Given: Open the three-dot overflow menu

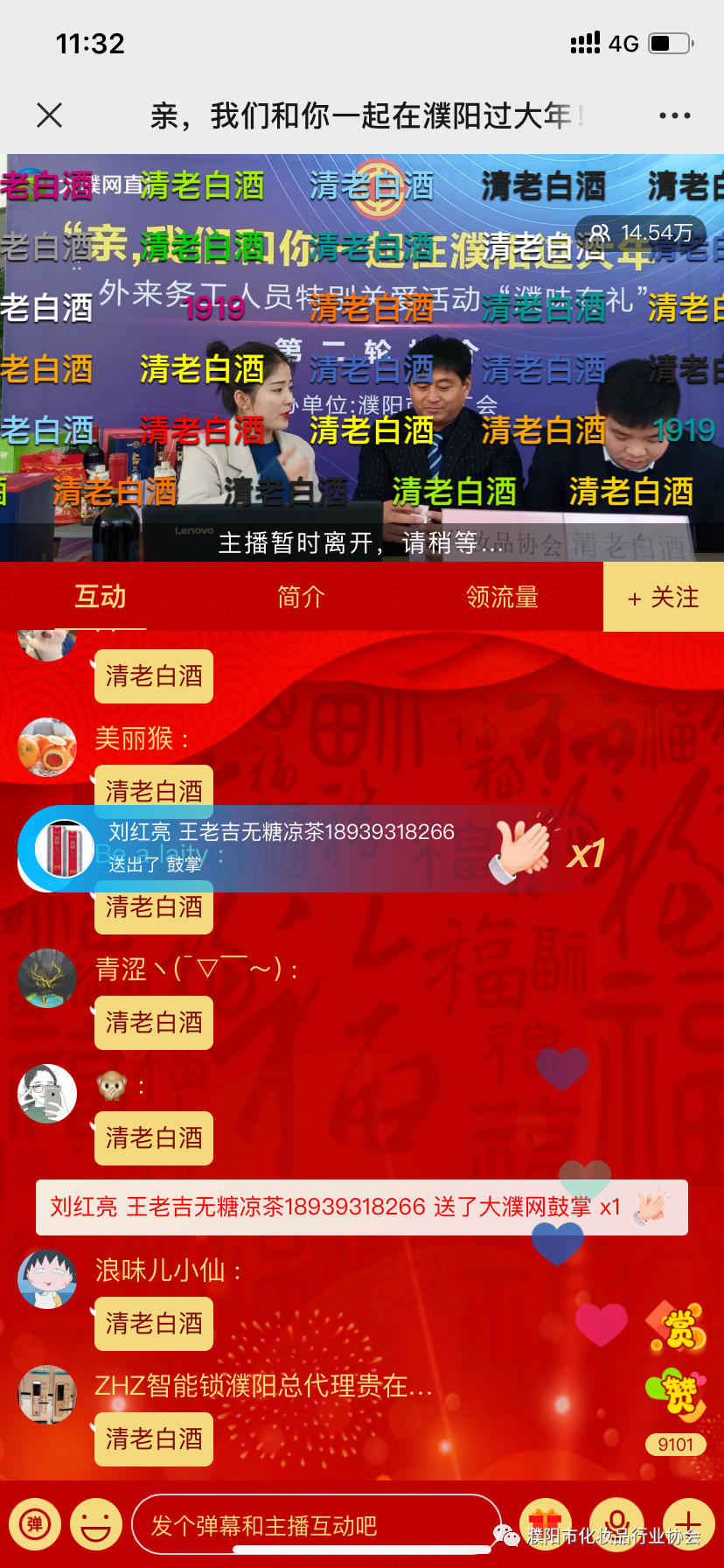Looking at the screenshot, I should [674, 115].
